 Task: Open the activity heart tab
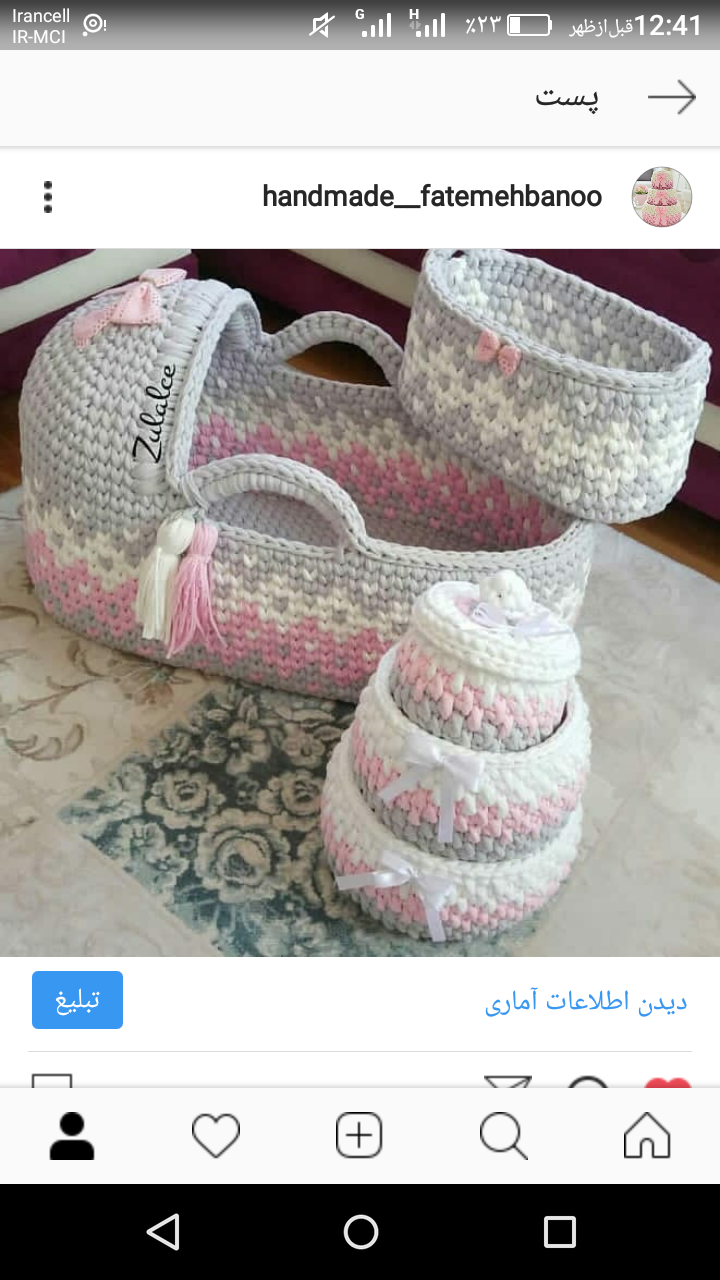pyautogui.click(x=216, y=1136)
